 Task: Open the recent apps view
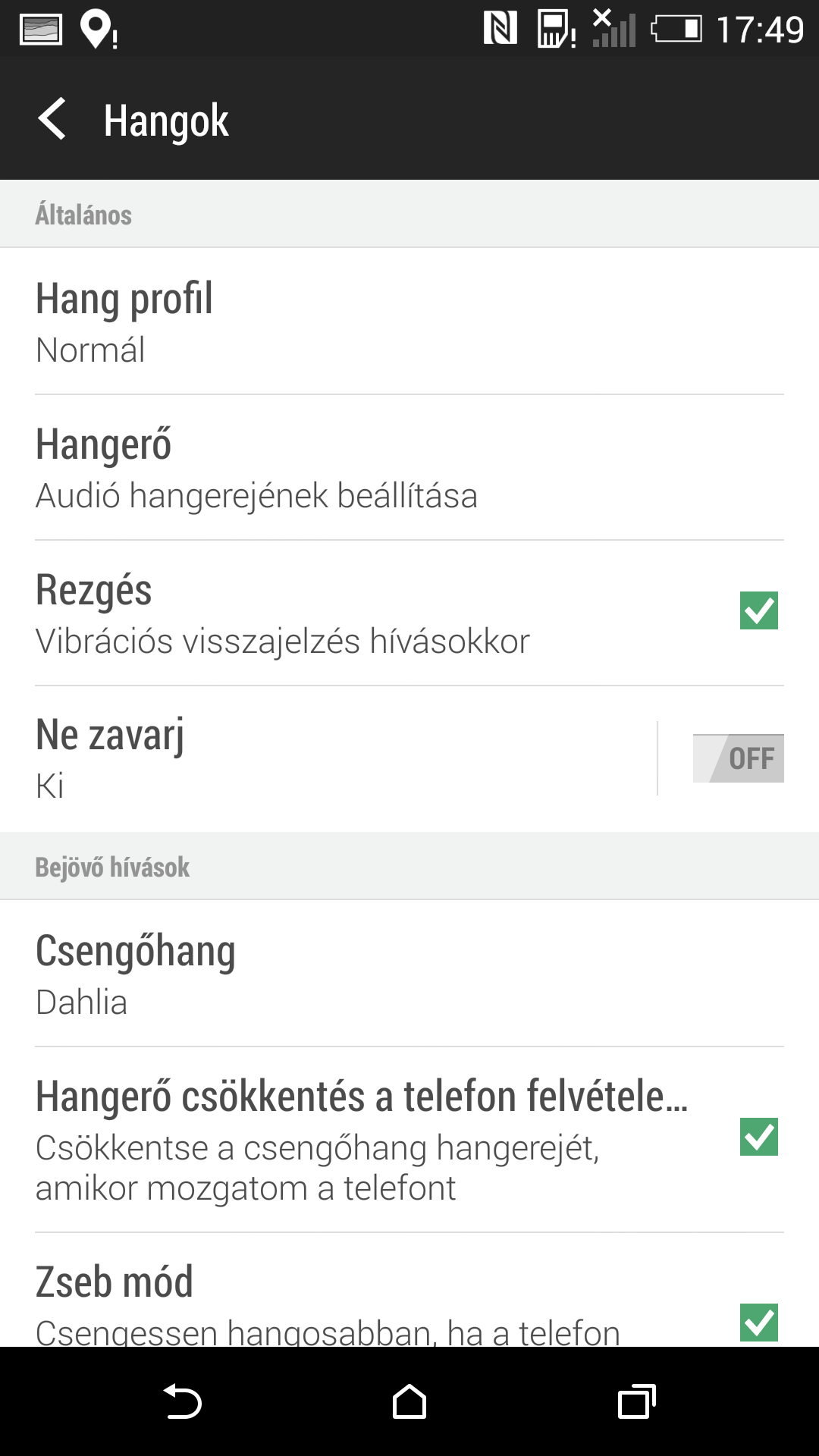click(x=636, y=1401)
